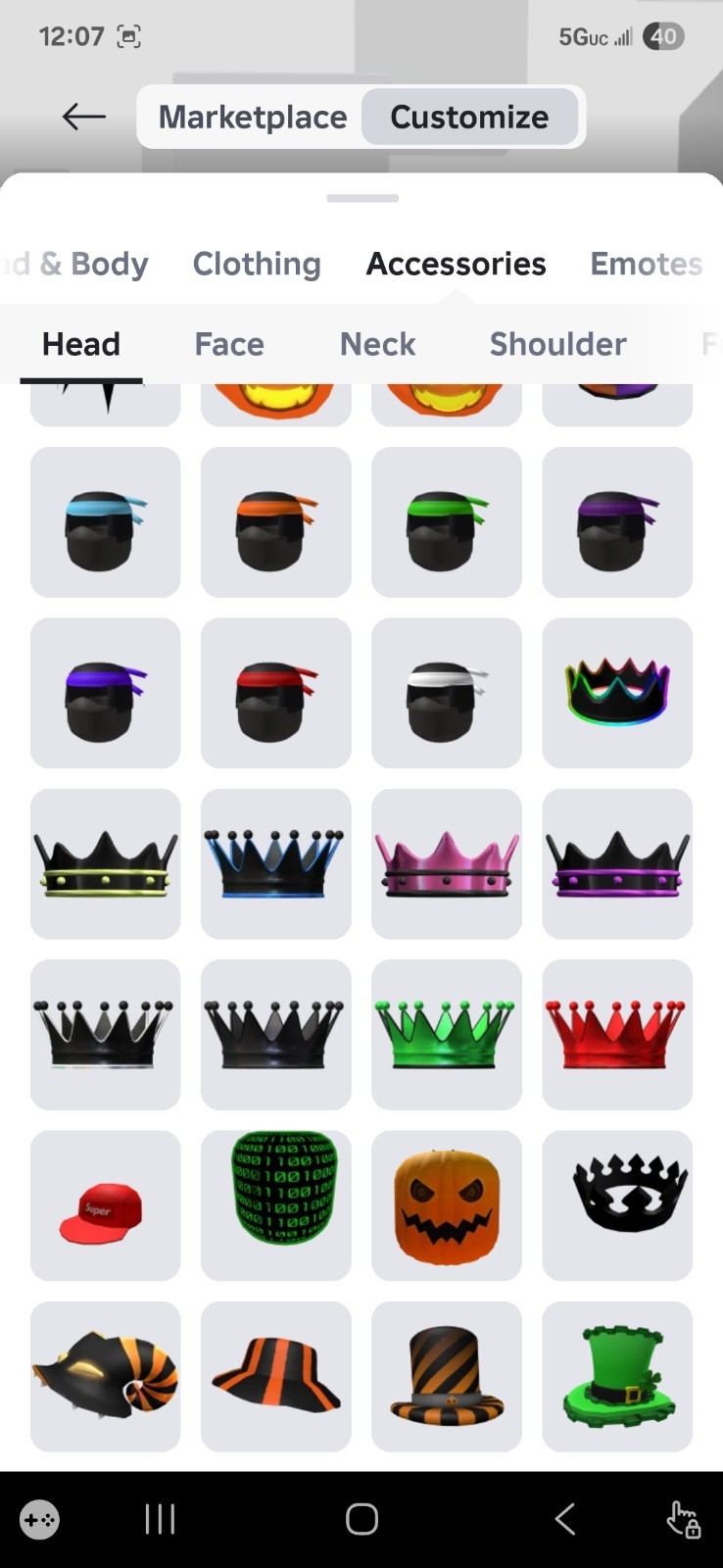Tap the recent apps button
The height and width of the screenshot is (1568, 723).
click(159, 1520)
